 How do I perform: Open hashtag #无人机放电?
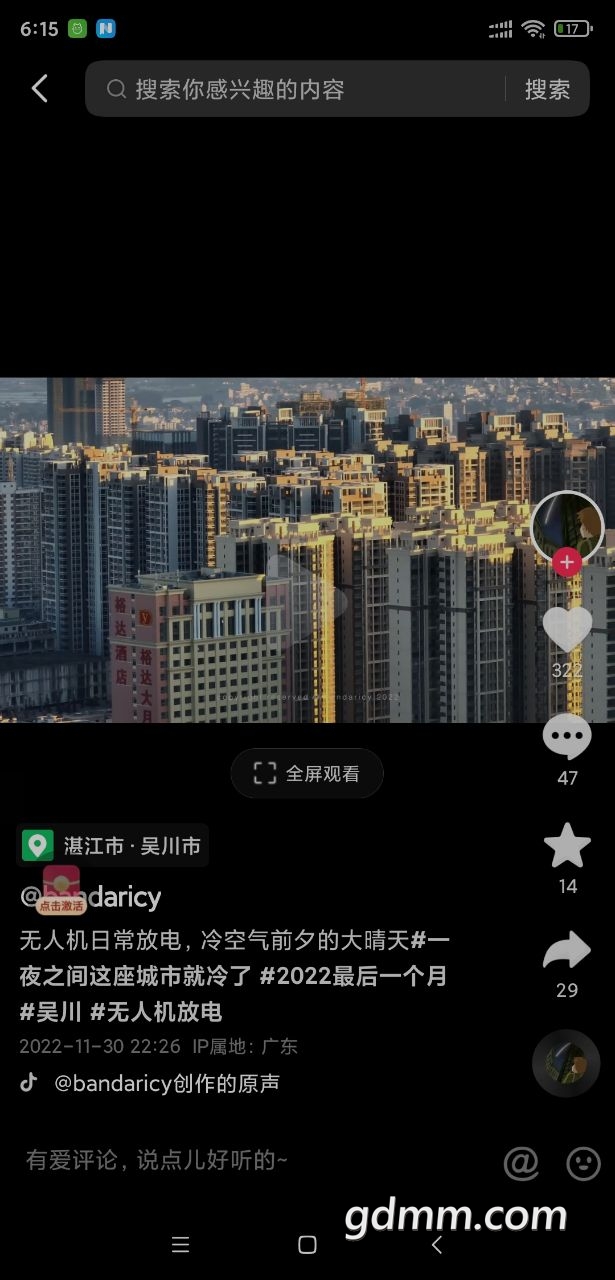click(156, 1011)
